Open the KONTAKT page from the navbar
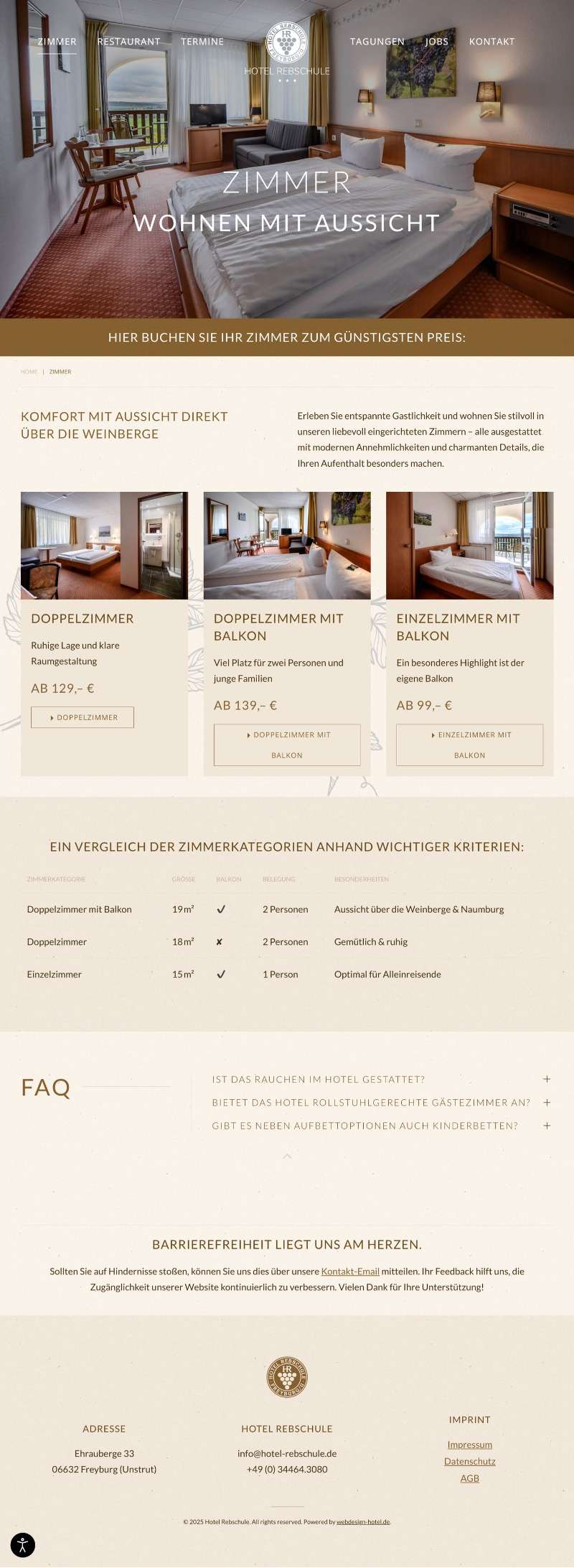Image resolution: width=574 pixels, height=1568 pixels. 491,42
